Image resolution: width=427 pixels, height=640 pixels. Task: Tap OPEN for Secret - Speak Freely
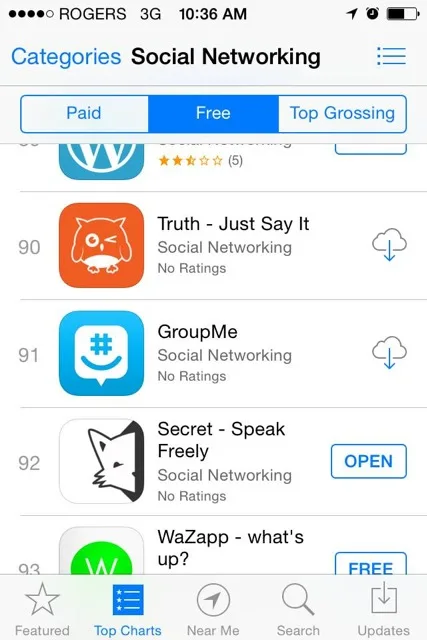click(369, 461)
